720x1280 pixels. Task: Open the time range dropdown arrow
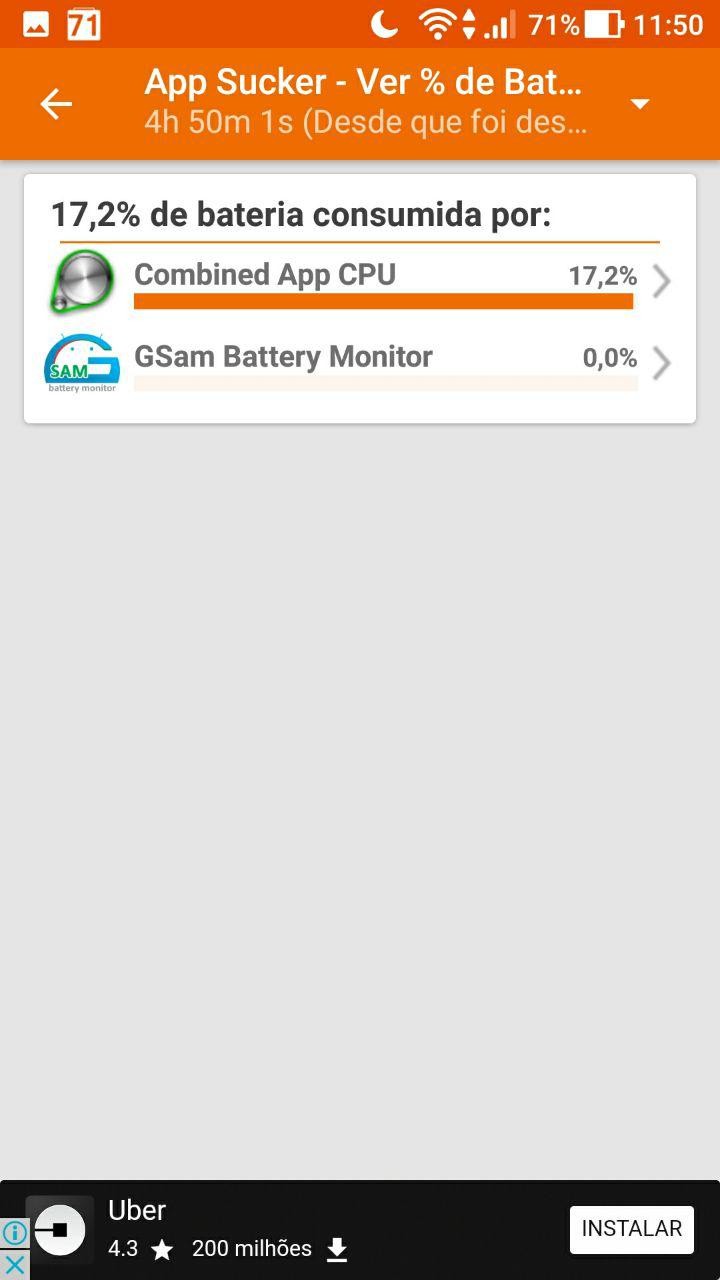tap(640, 104)
